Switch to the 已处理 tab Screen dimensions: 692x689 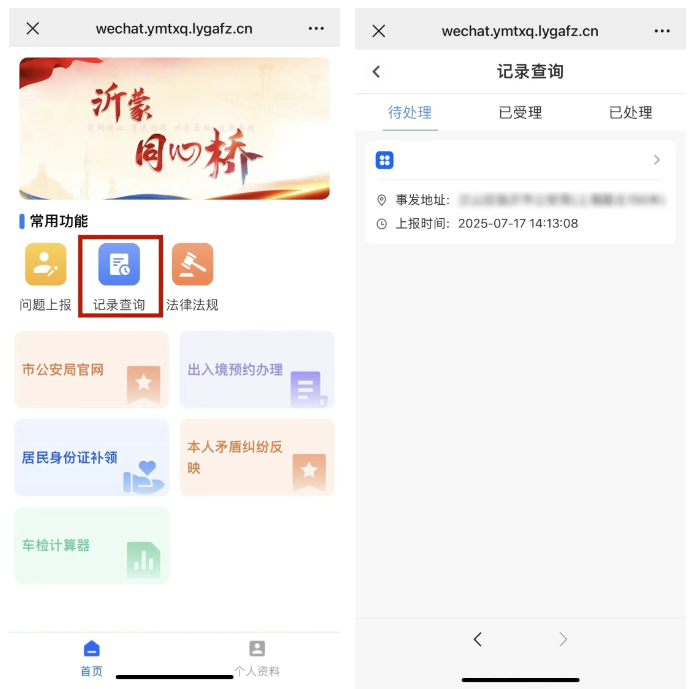630,113
